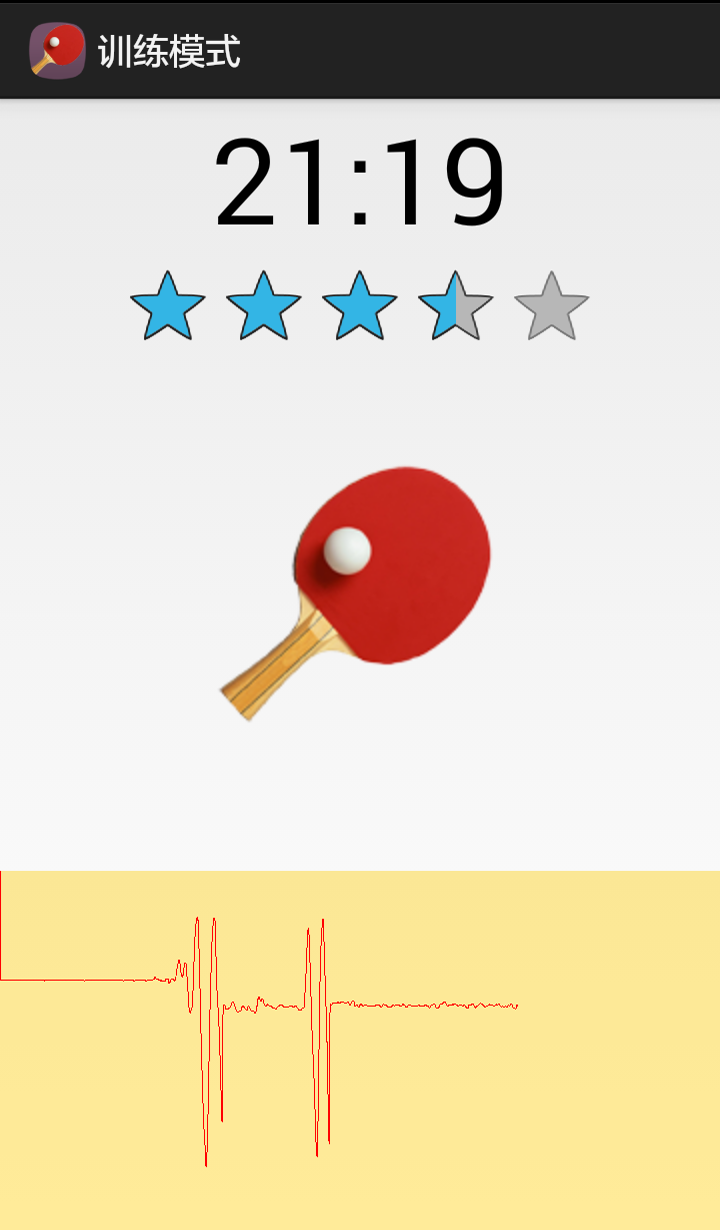Viewport: 720px width, 1230px height.
Task: Tap the app icon beside 训练模式
Action: pos(57,50)
